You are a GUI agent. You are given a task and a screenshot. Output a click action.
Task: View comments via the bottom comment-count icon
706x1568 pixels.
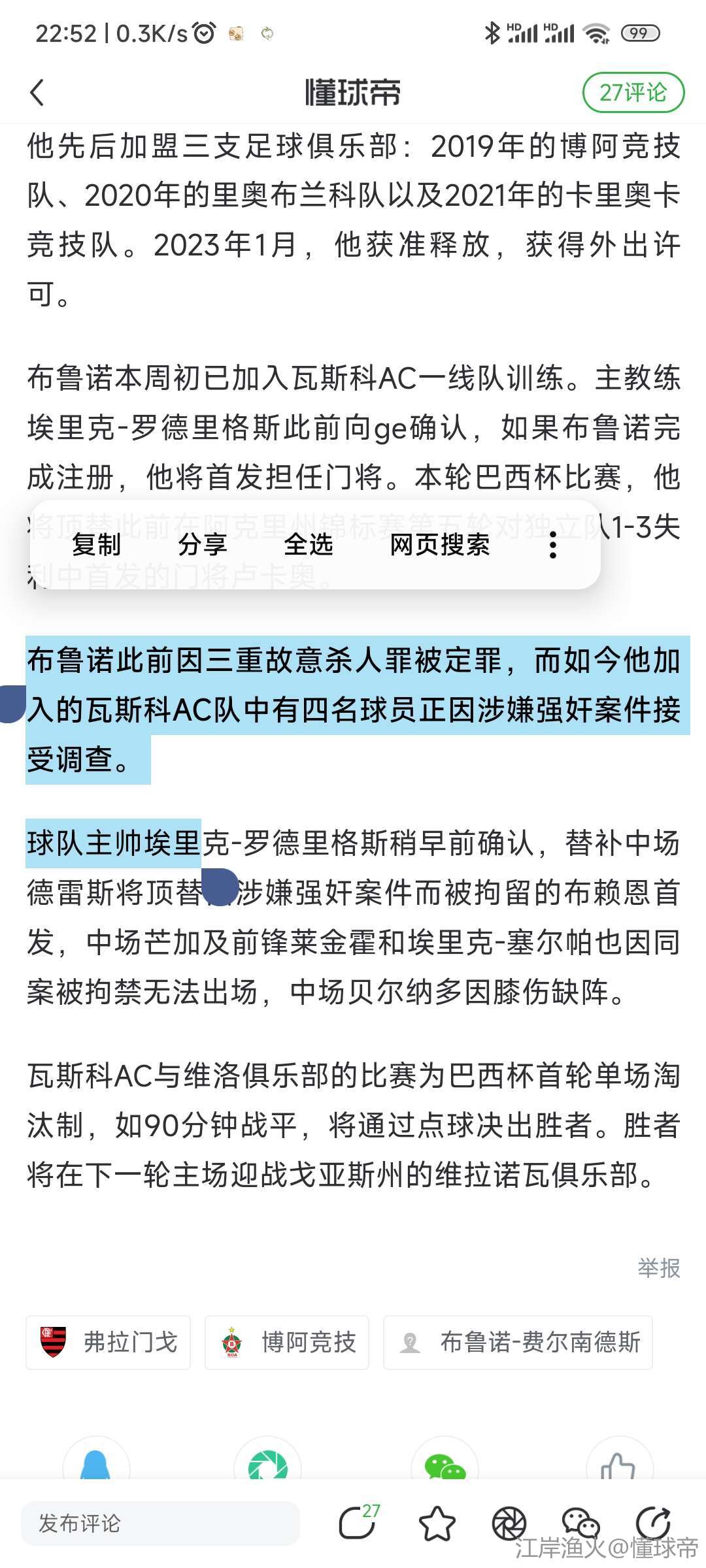coord(358,1523)
